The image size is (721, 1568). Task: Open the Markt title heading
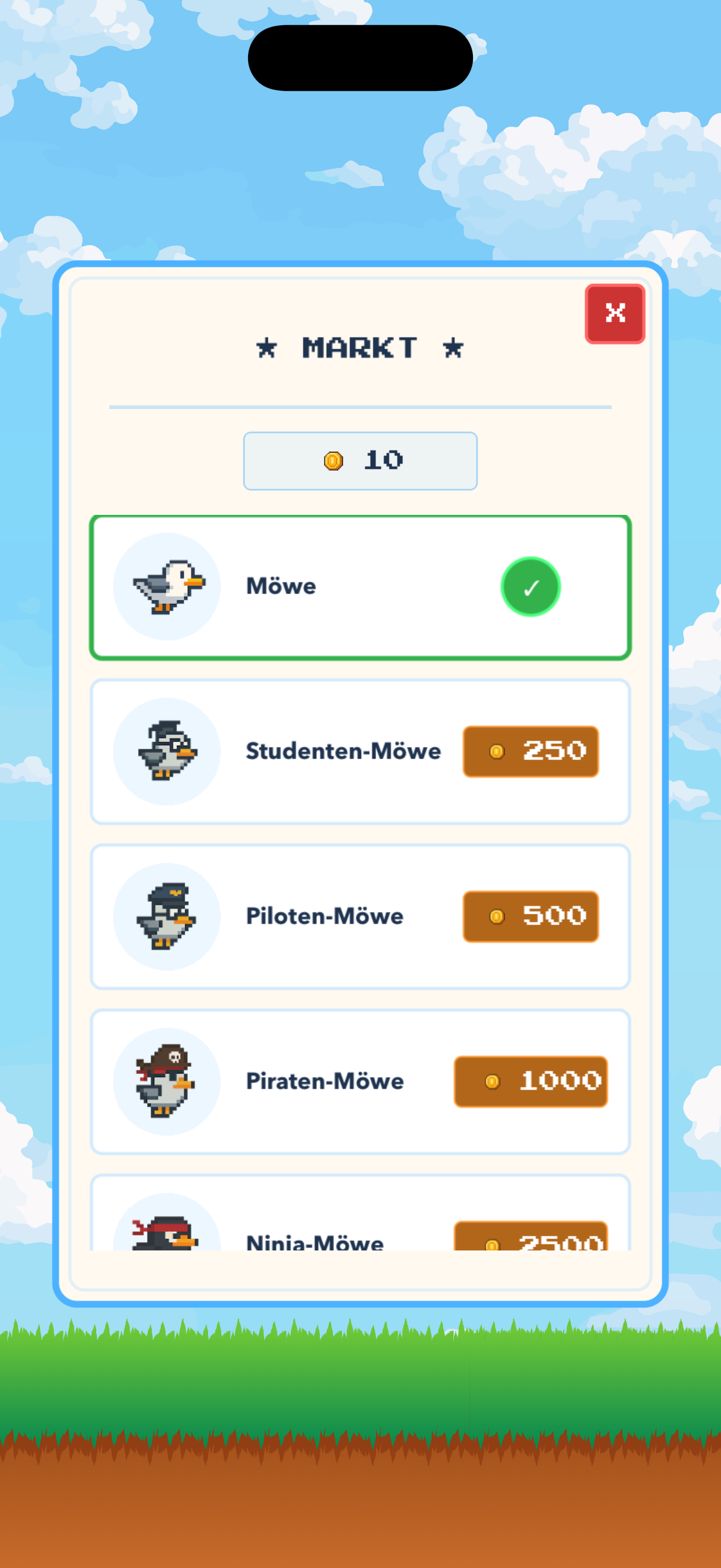tap(359, 349)
